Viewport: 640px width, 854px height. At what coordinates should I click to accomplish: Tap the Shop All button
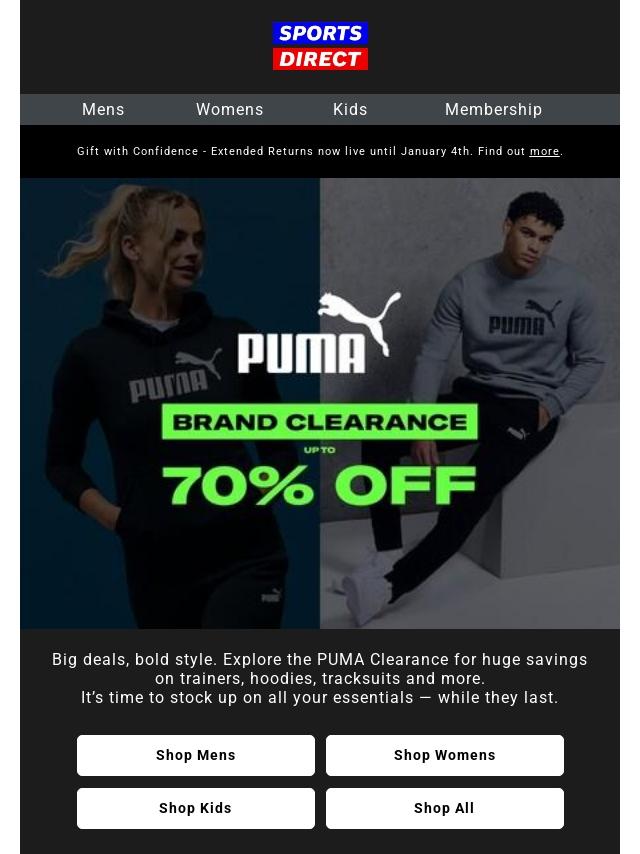click(444, 808)
